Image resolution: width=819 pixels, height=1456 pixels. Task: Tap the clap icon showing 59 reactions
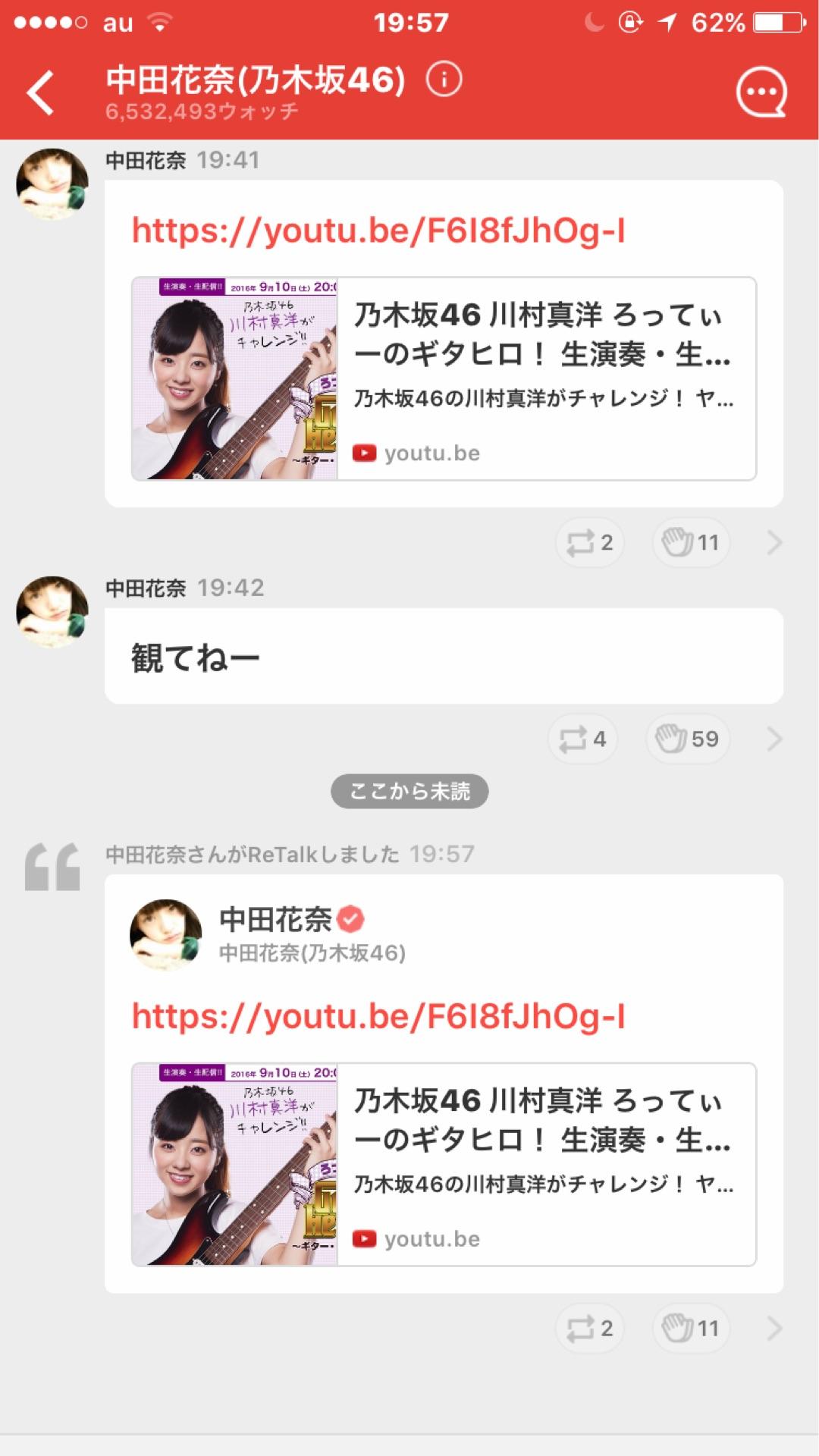(686, 739)
